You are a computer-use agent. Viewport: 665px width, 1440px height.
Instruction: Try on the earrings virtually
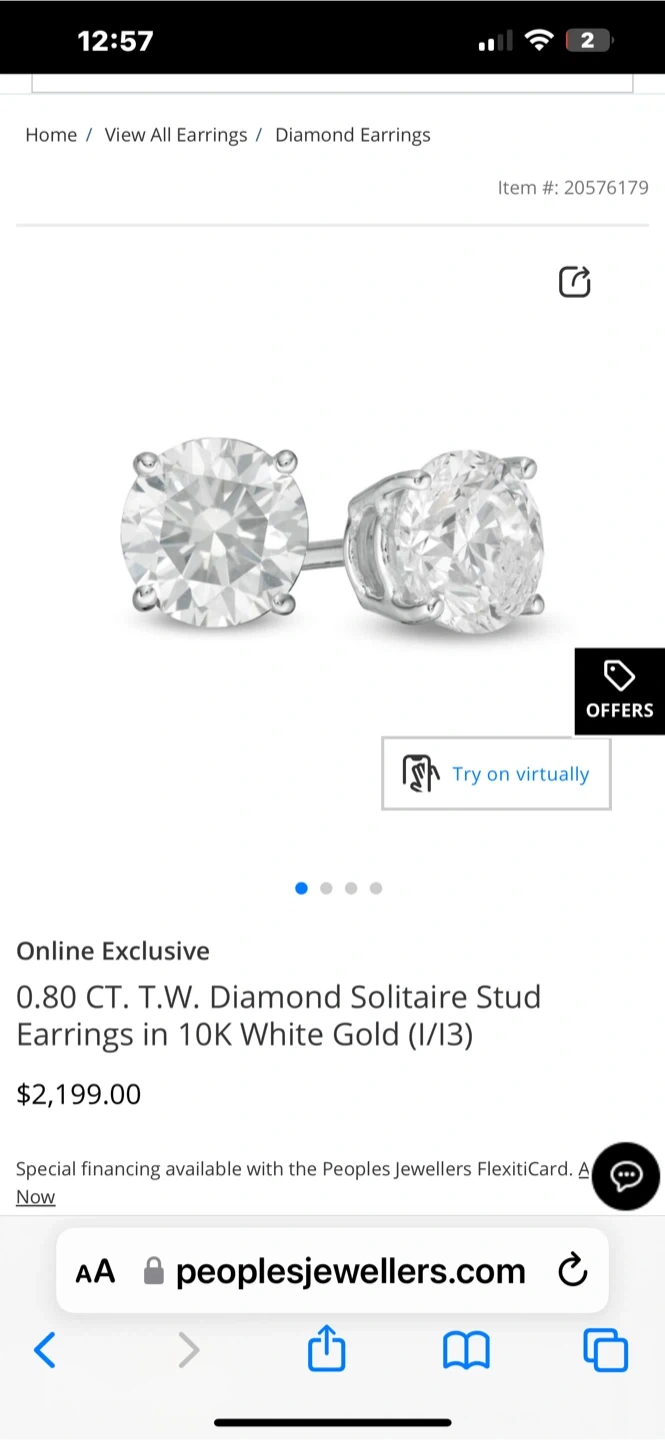point(496,774)
